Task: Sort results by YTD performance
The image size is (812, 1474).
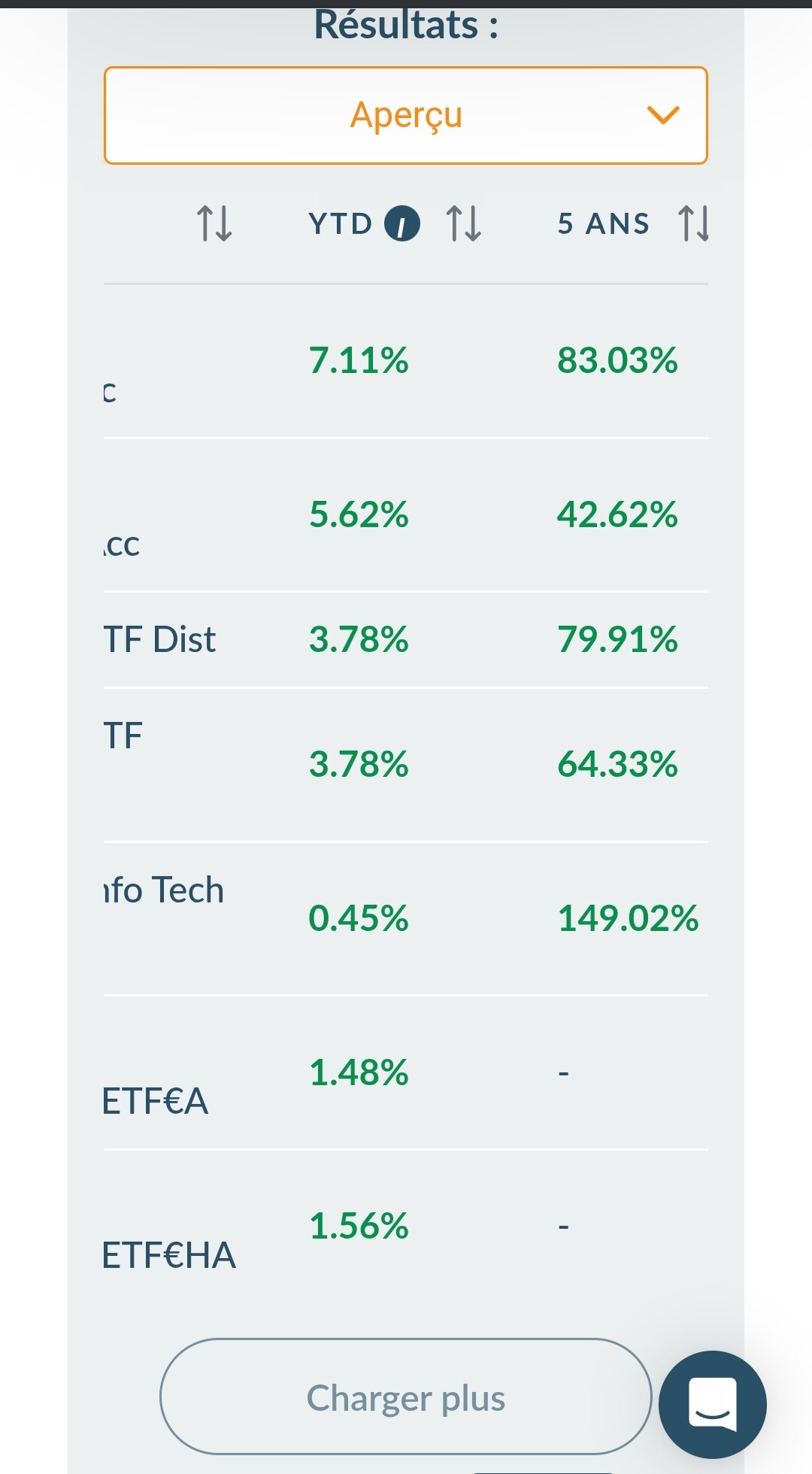Action: tap(463, 223)
